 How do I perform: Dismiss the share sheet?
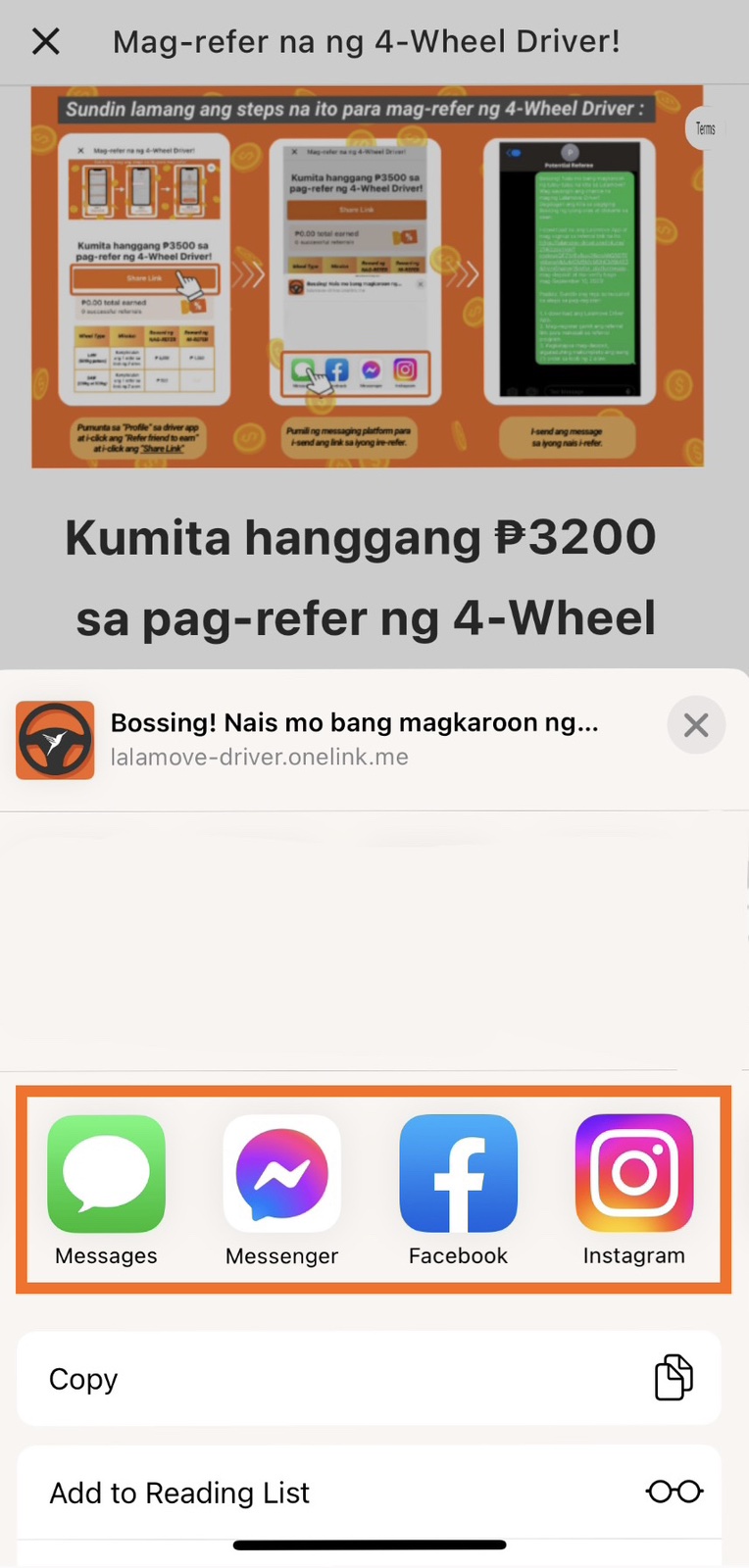[696, 725]
